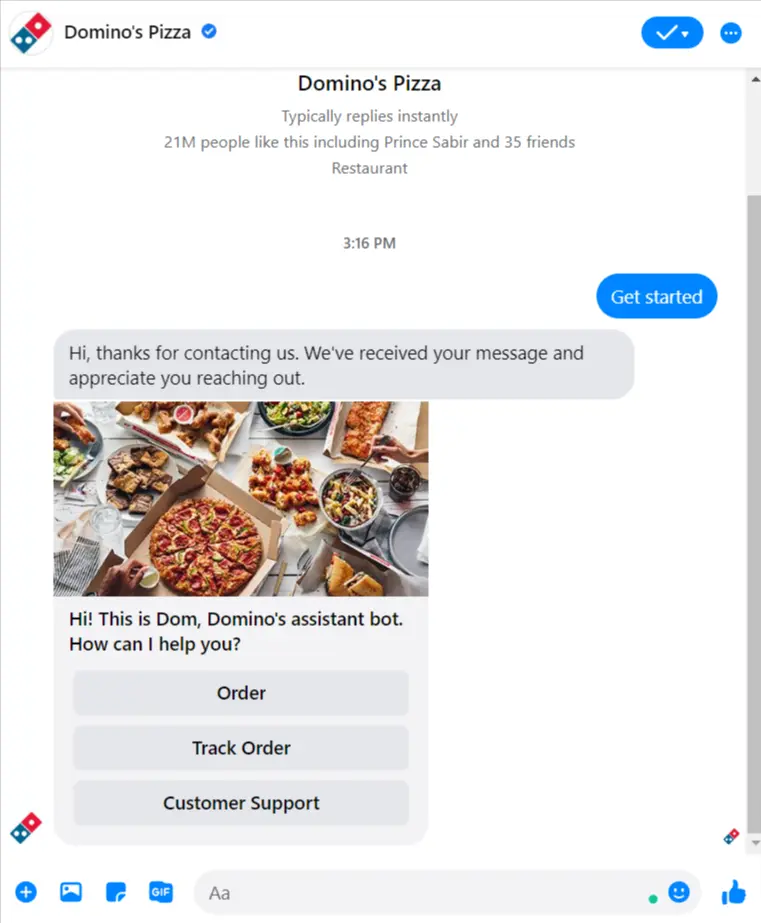761x923 pixels.
Task: Open the emoji picker icon
Action: (679, 891)
